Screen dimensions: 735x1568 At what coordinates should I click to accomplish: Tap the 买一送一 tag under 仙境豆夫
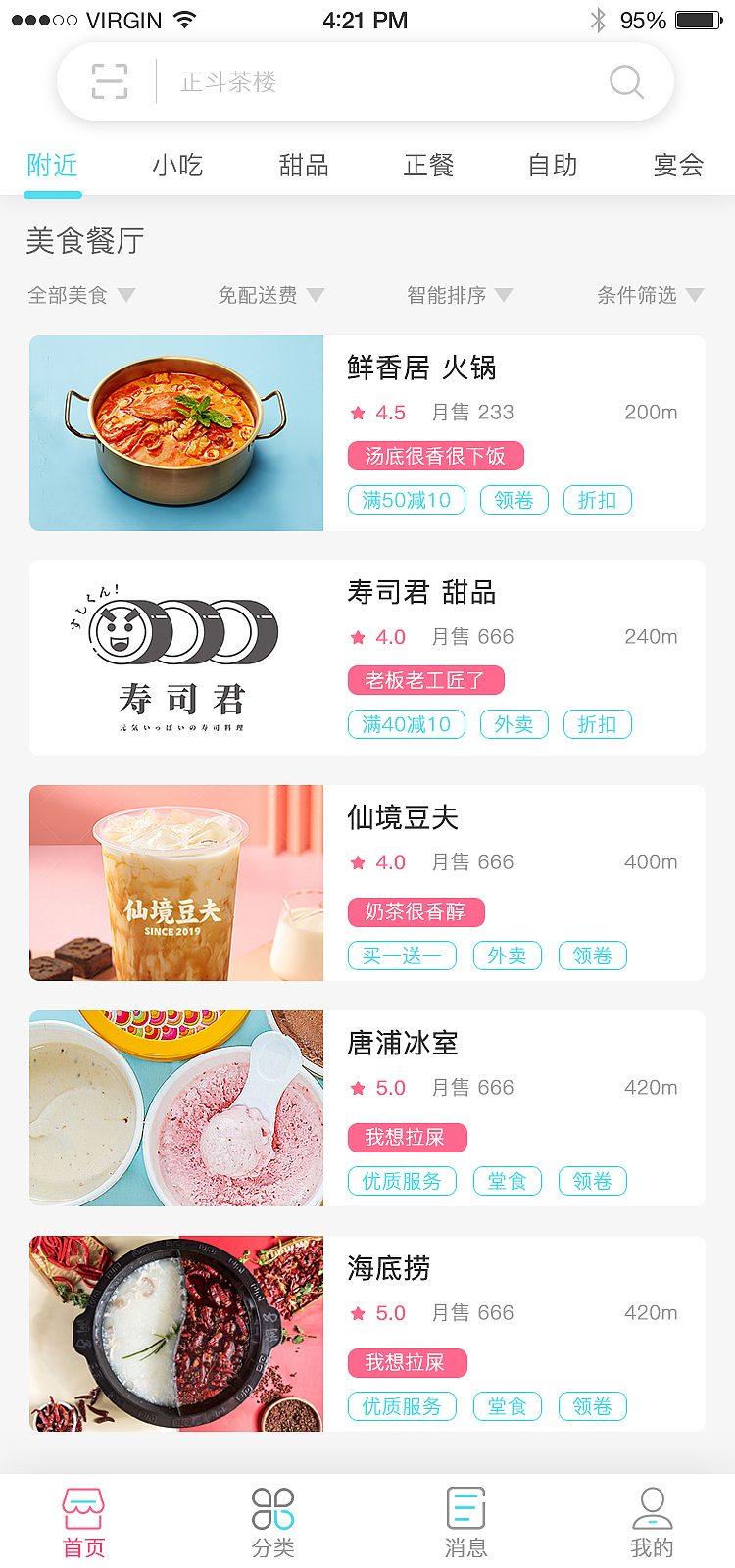click(x=402, y=955)
